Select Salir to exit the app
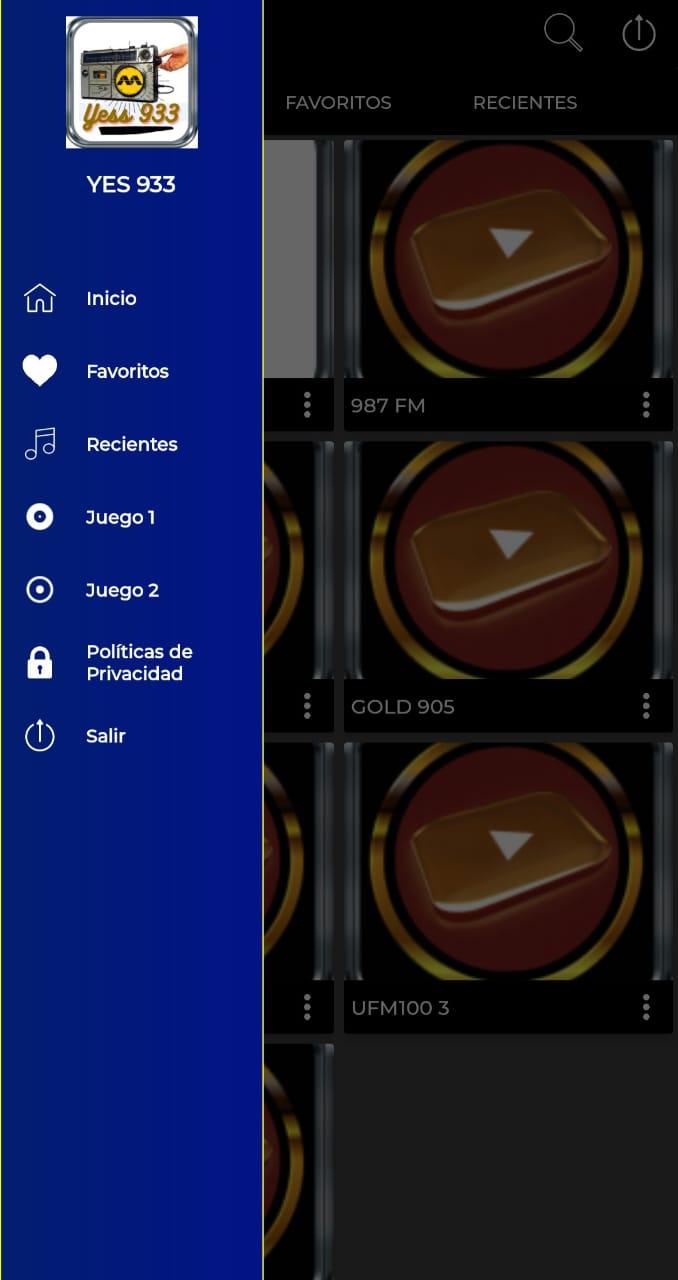The height and width of the screenshot is (1280, 678). coord(105,736)
